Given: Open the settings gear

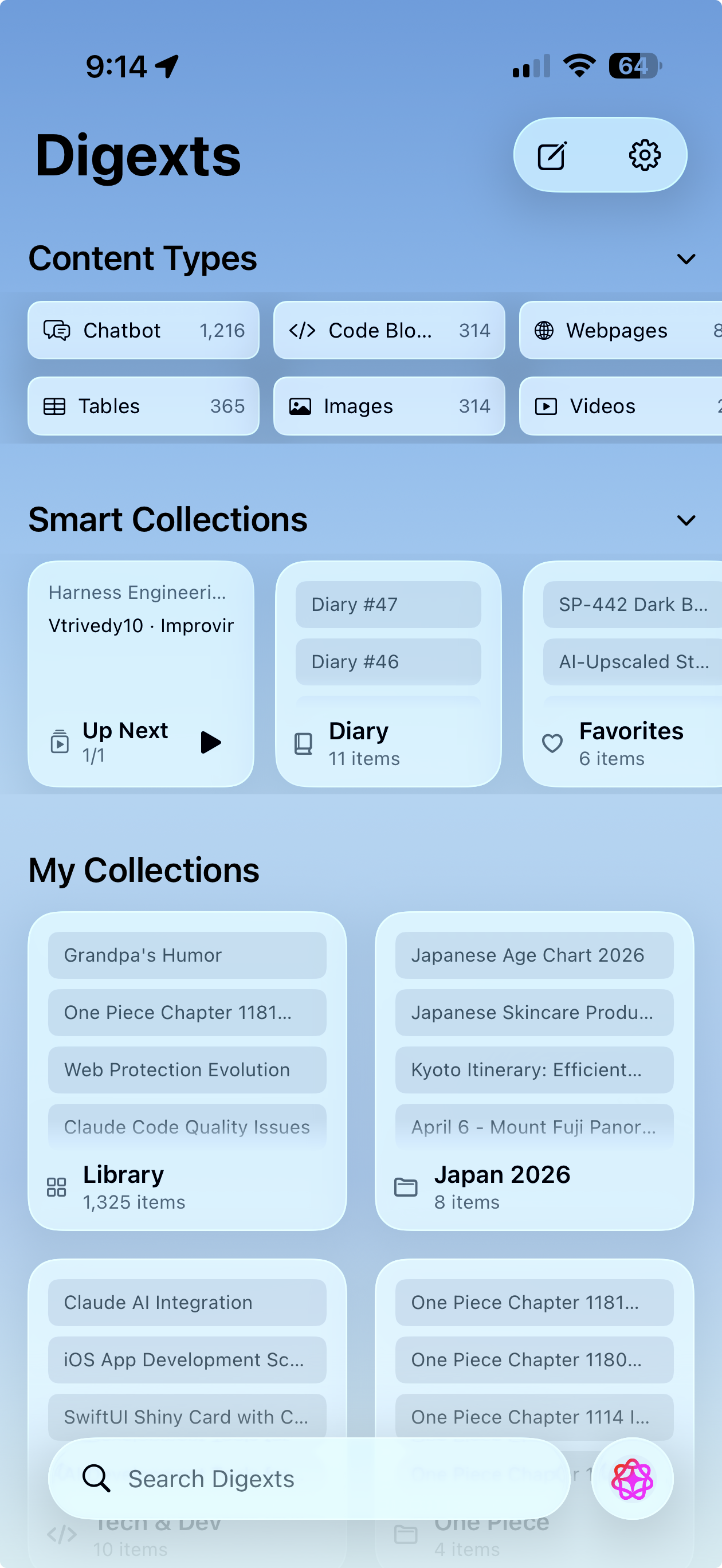Looking at the screenshot, I should [x=644, y=156].
